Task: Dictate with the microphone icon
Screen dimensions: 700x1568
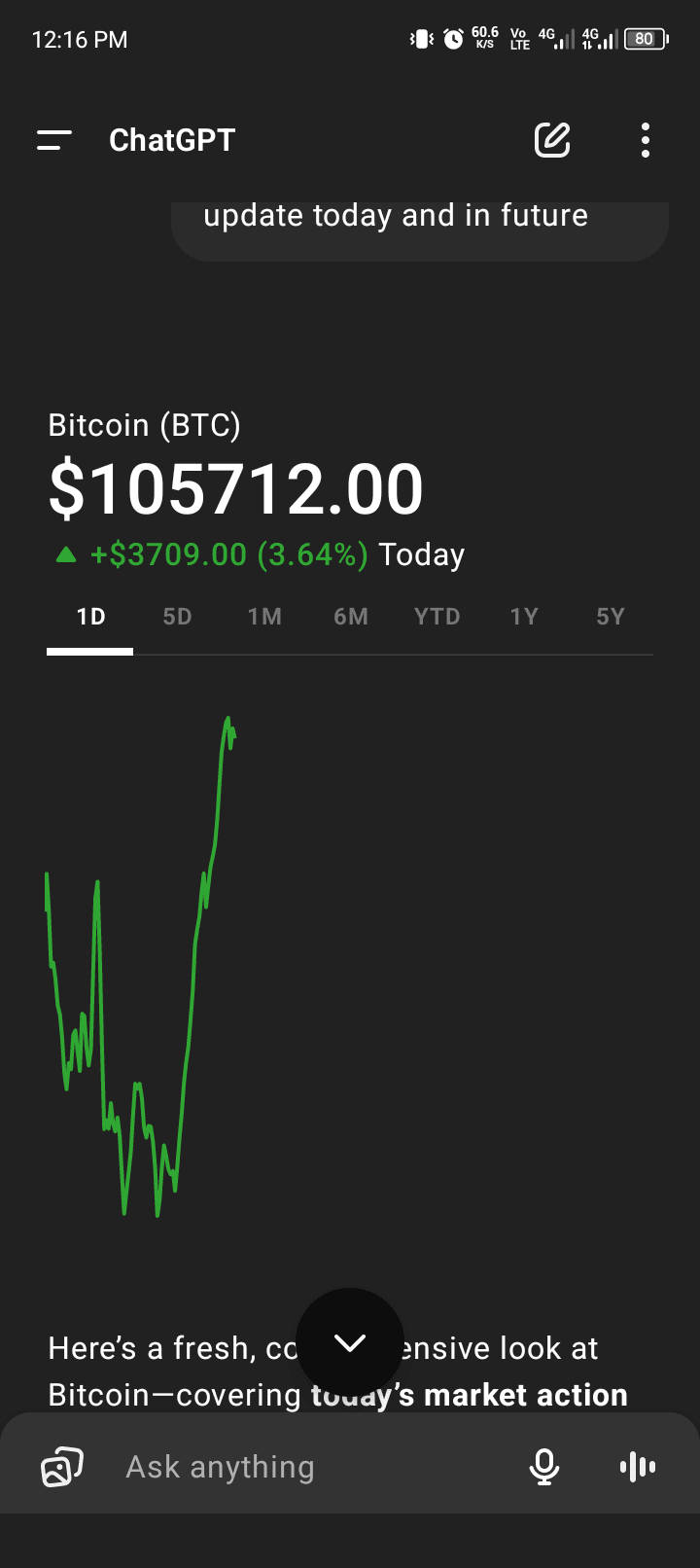Action: tap(544, 1467)
